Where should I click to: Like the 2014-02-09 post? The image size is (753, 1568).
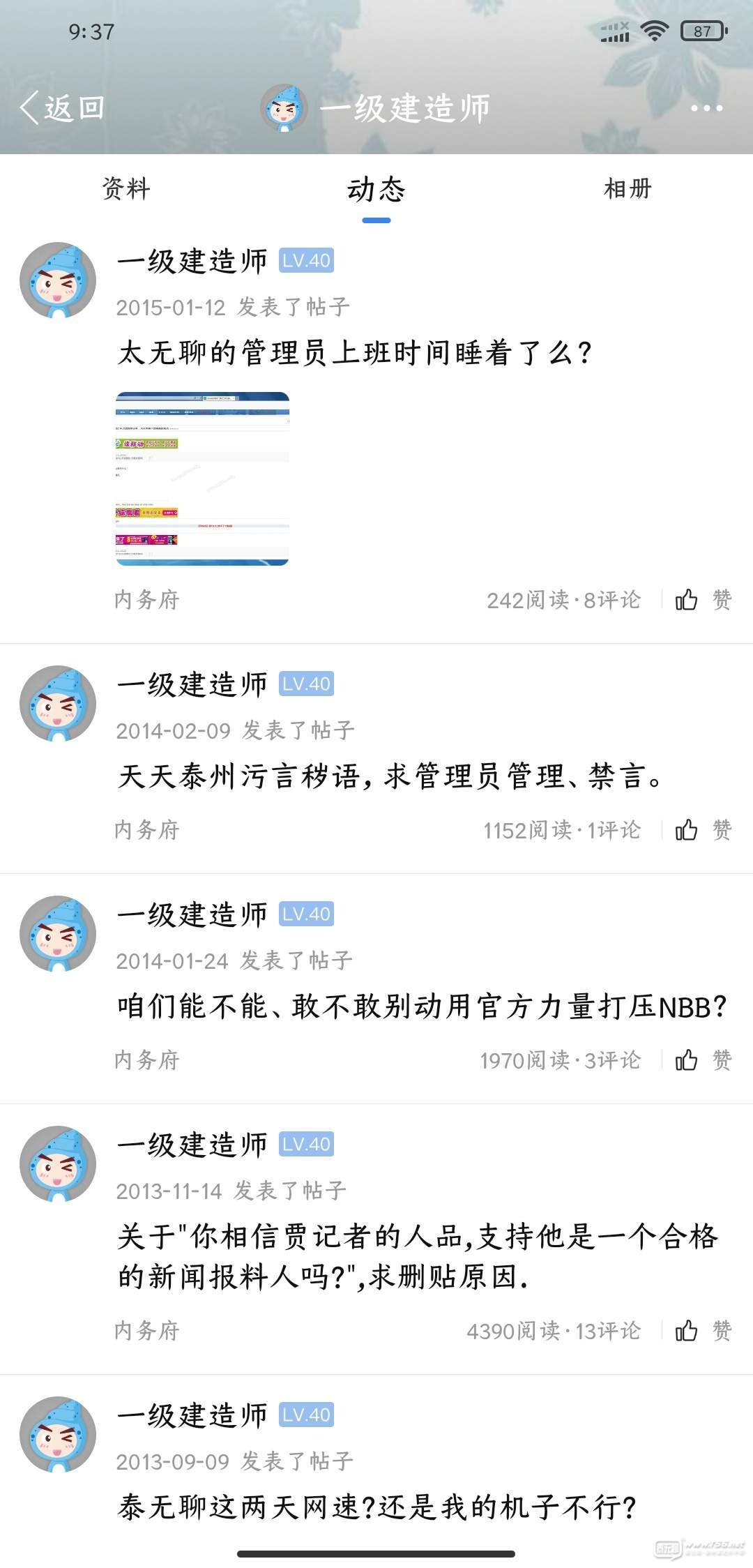(703, 830)
